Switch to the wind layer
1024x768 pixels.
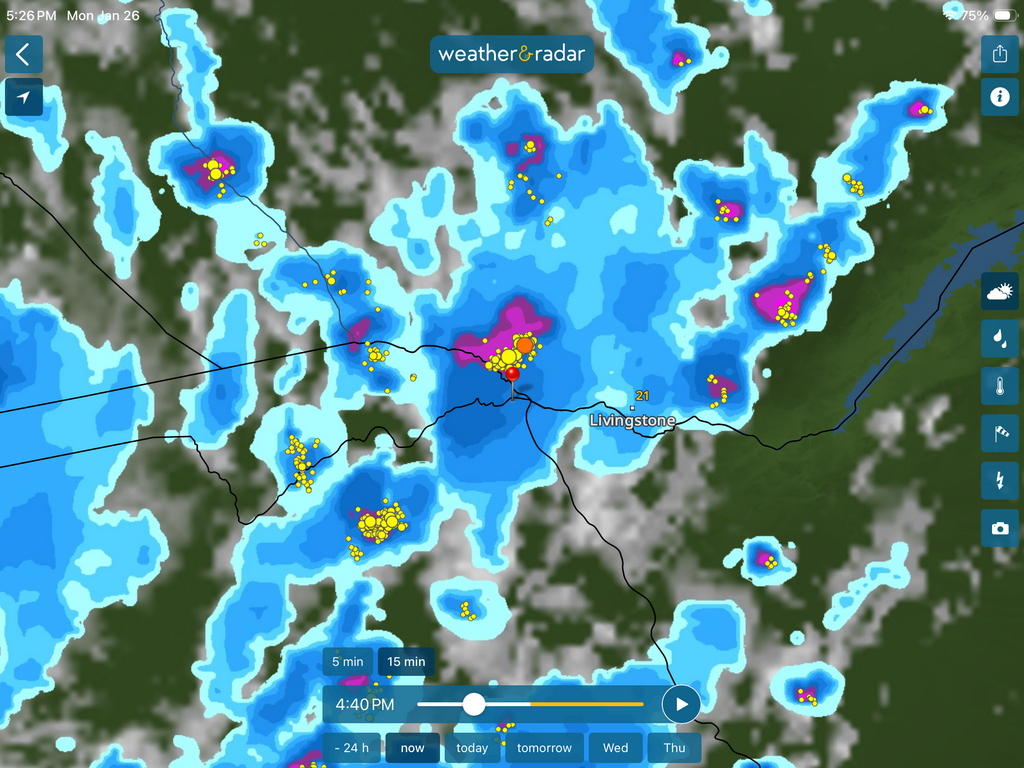pyautogui.click(x=999, y=433)
